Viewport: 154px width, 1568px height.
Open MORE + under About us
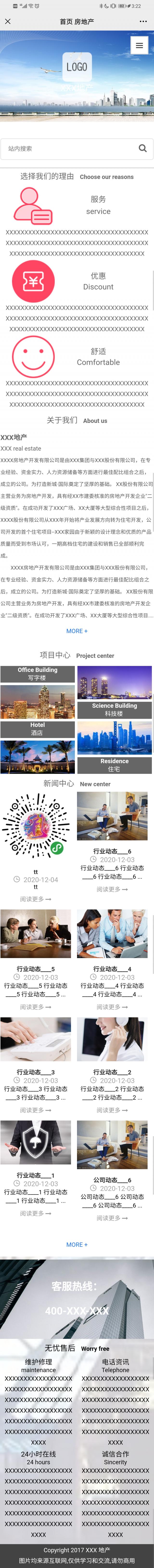(x=77, y=631)
